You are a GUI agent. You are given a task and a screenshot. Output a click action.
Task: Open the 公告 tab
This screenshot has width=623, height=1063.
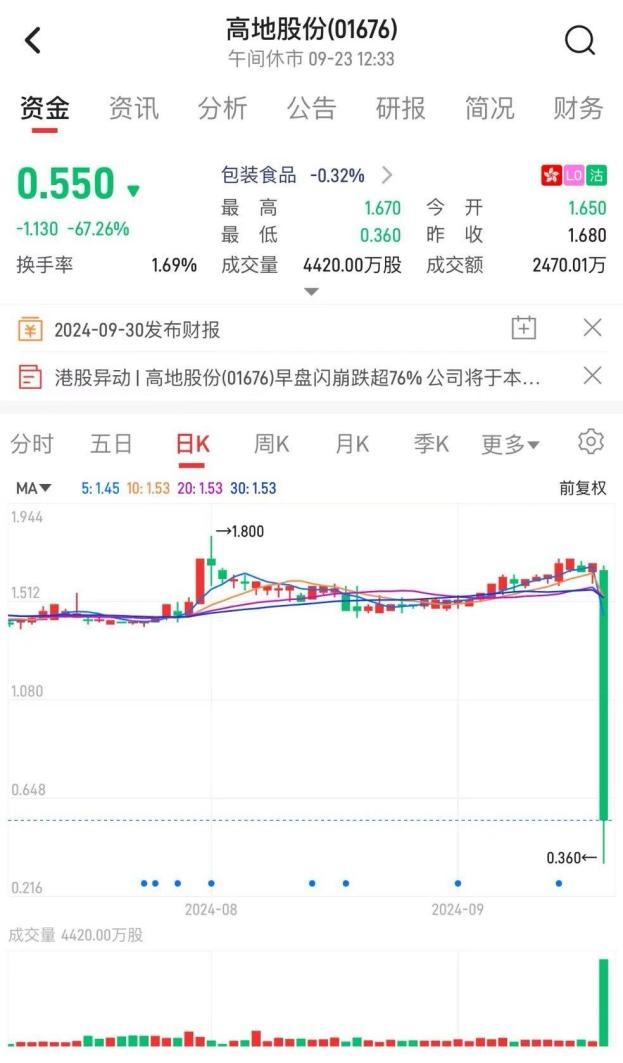pyautogui.click(x=311, y=108)
